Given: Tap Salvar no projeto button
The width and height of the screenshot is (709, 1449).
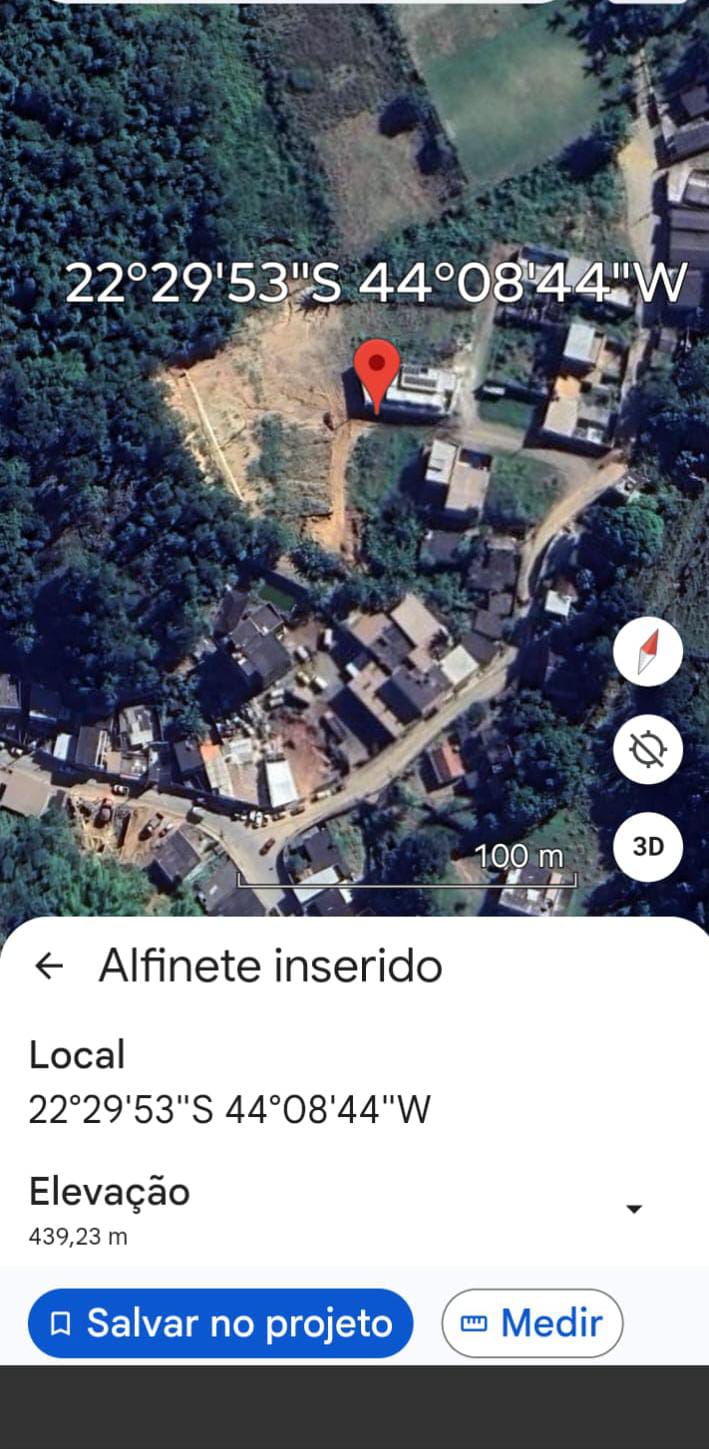Looking at the screenshot, I should [x=220, y=1323].
